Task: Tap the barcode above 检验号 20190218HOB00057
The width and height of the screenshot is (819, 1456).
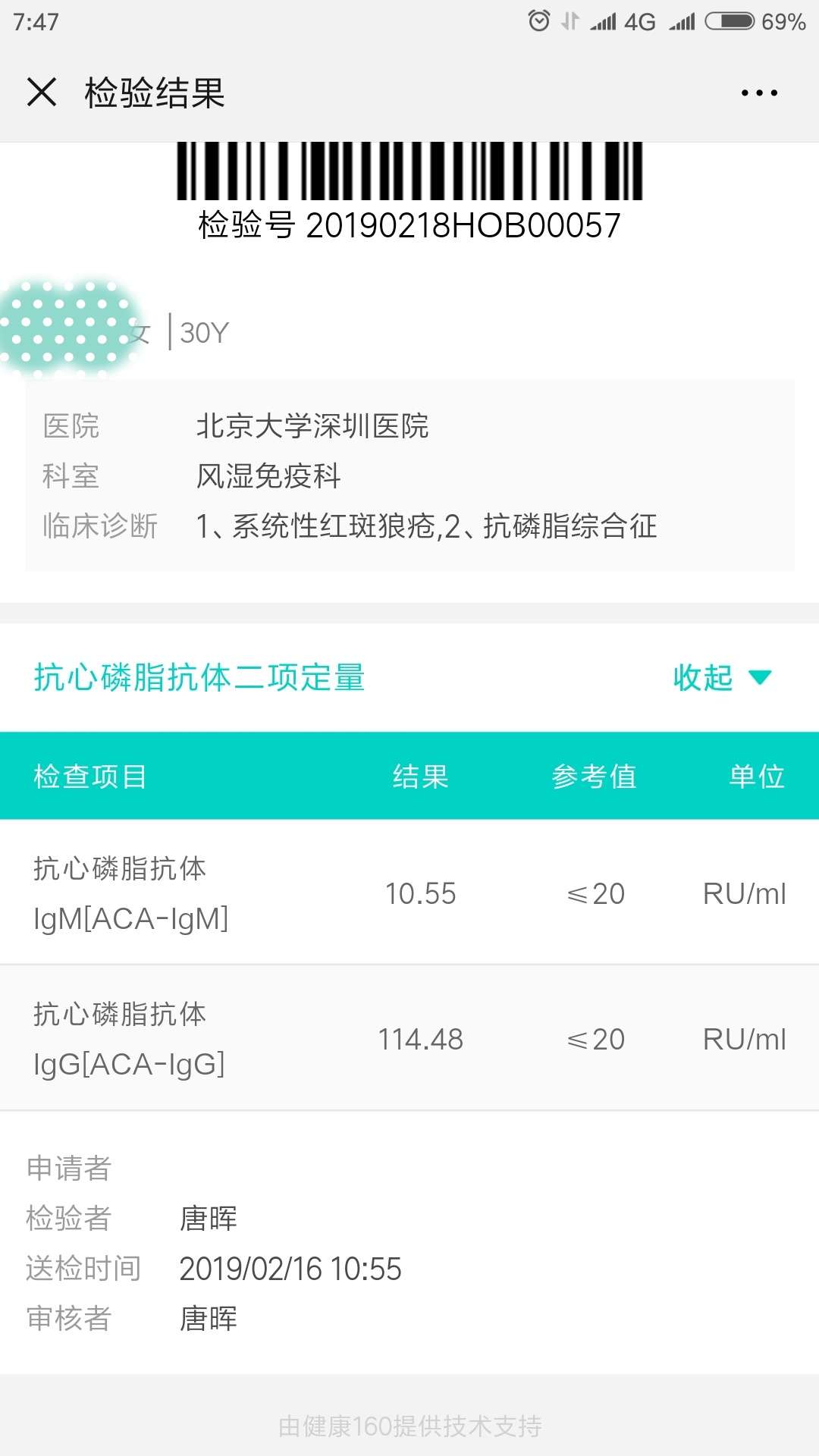Action: pyautogui.click(x=409, y=168)
